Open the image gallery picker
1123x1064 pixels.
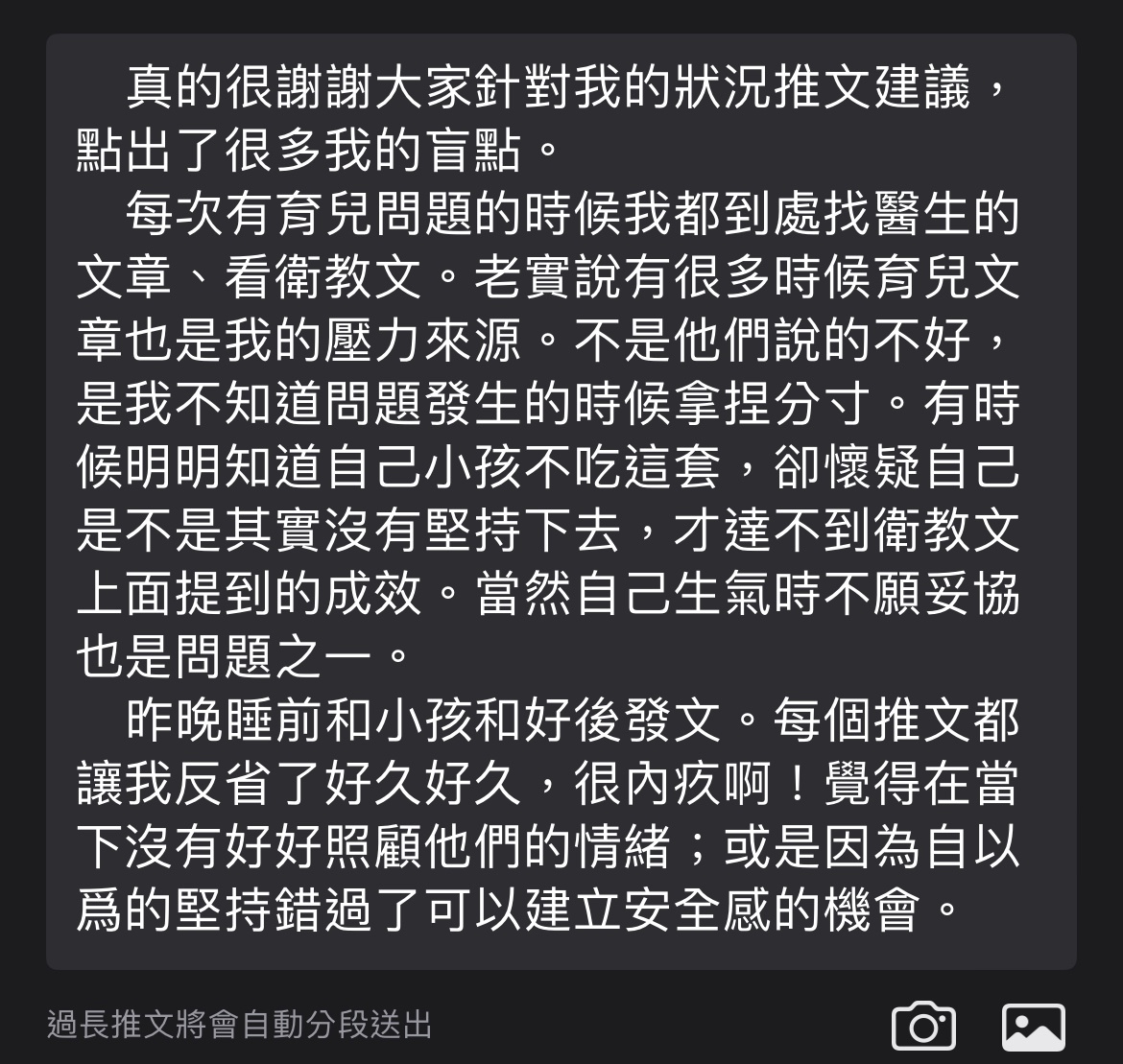(x=1033, y=1027)
